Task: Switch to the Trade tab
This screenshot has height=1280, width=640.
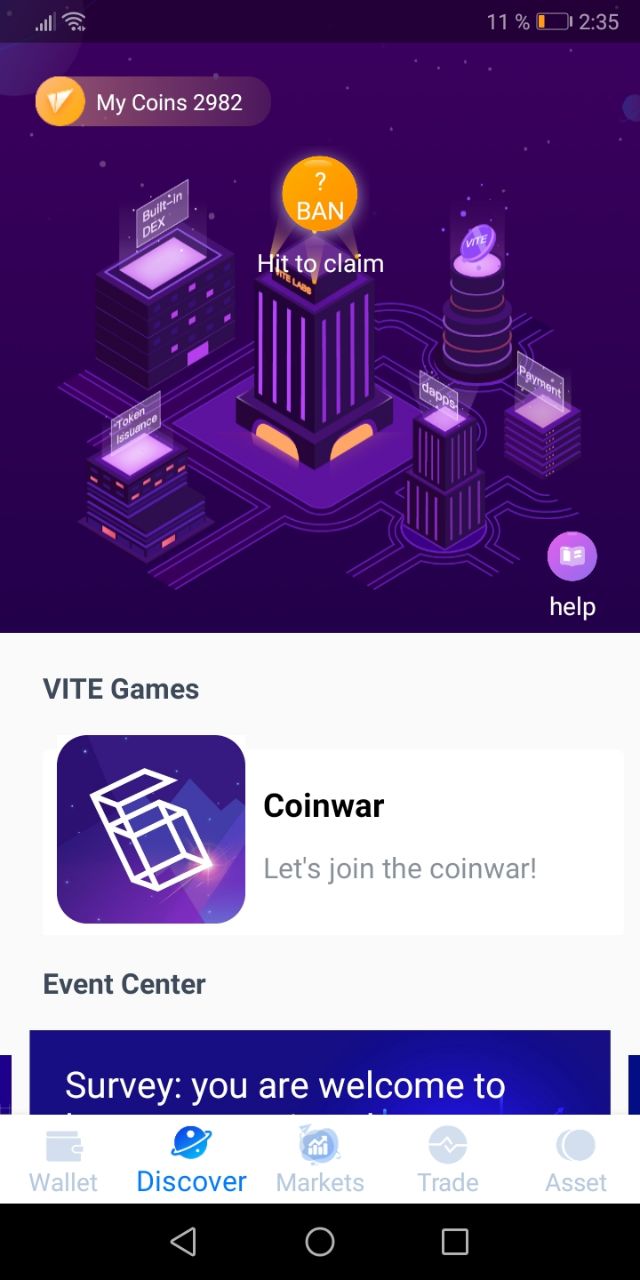Action: pyautogui.click(x=447, y=1160)
